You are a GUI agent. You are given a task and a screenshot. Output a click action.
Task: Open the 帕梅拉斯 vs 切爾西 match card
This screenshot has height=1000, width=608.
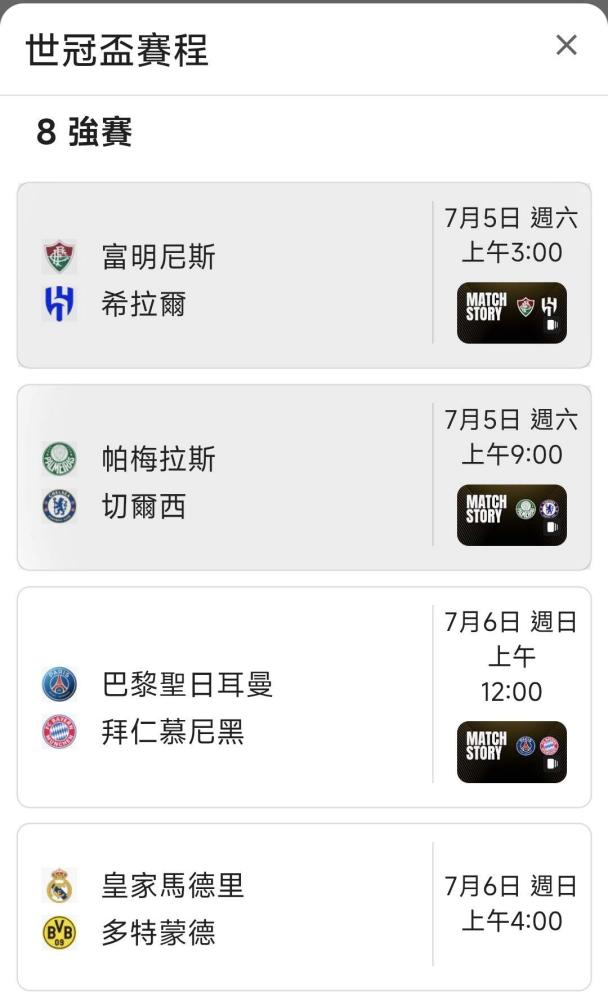[x=304, y=478]
